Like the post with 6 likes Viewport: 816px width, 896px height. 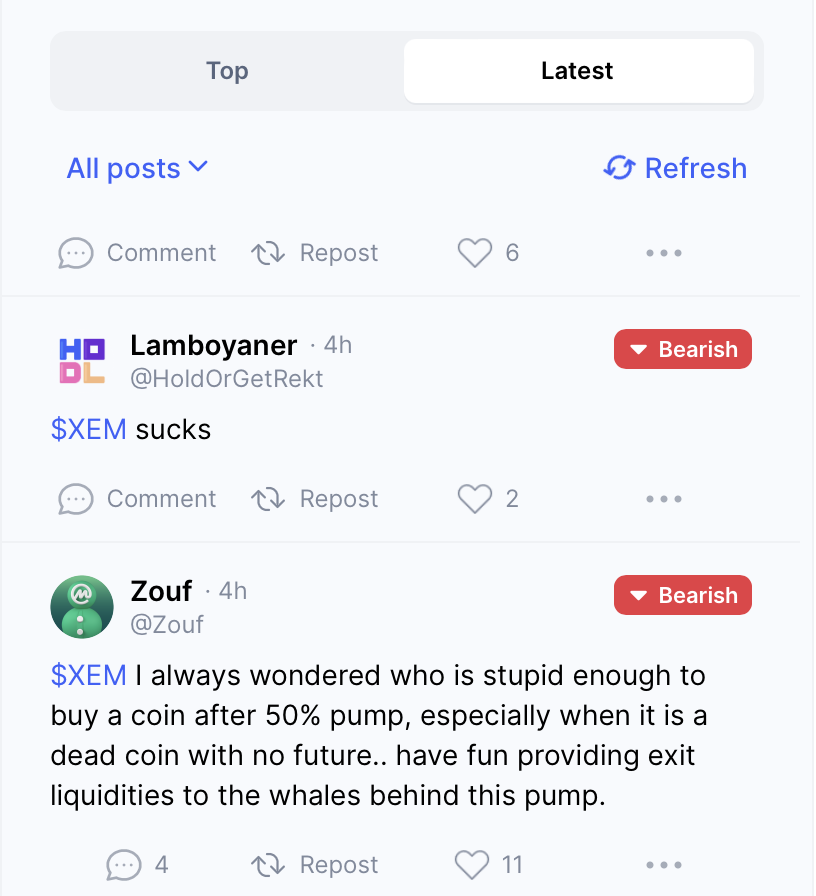475,253
